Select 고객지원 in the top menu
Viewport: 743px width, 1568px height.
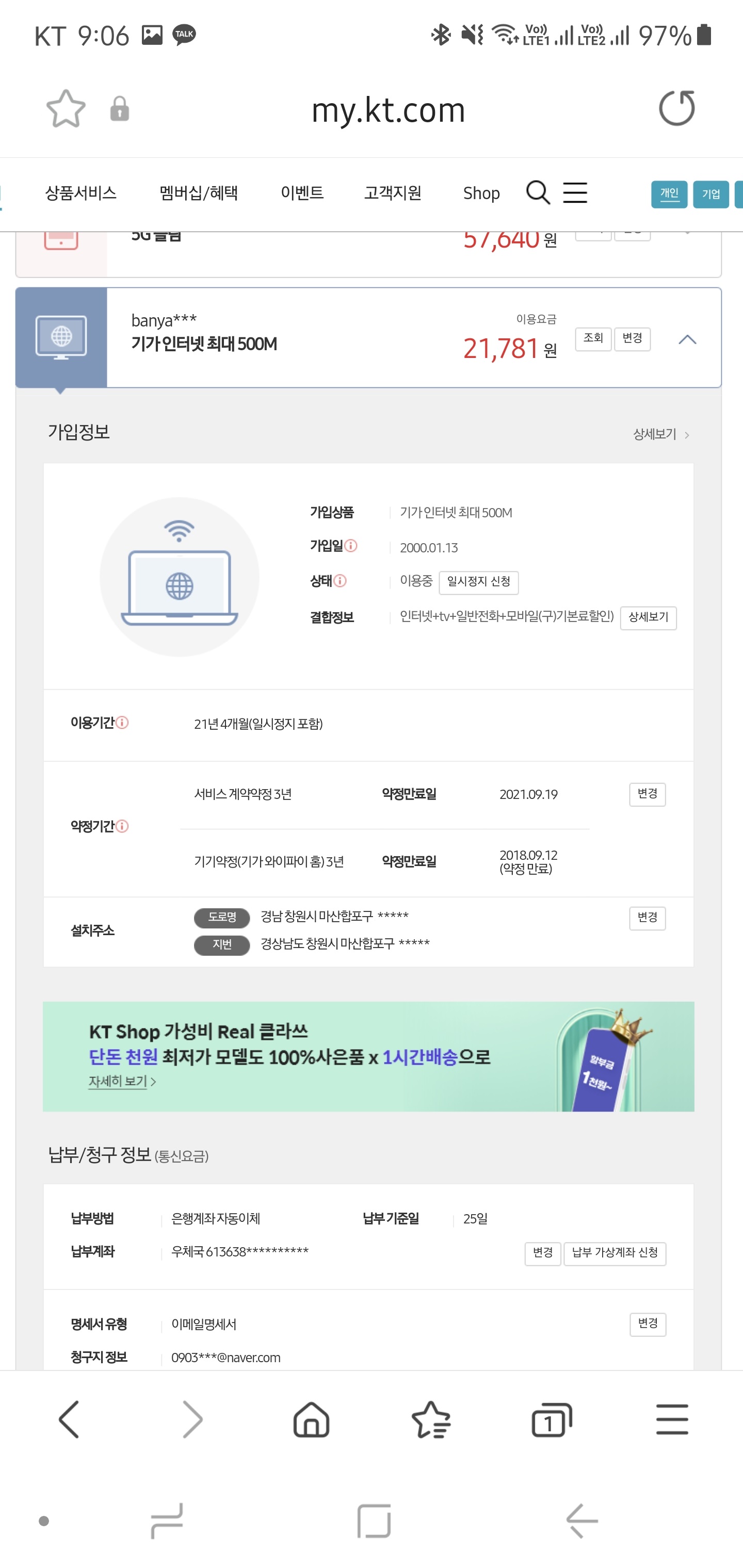coord(393,193)
